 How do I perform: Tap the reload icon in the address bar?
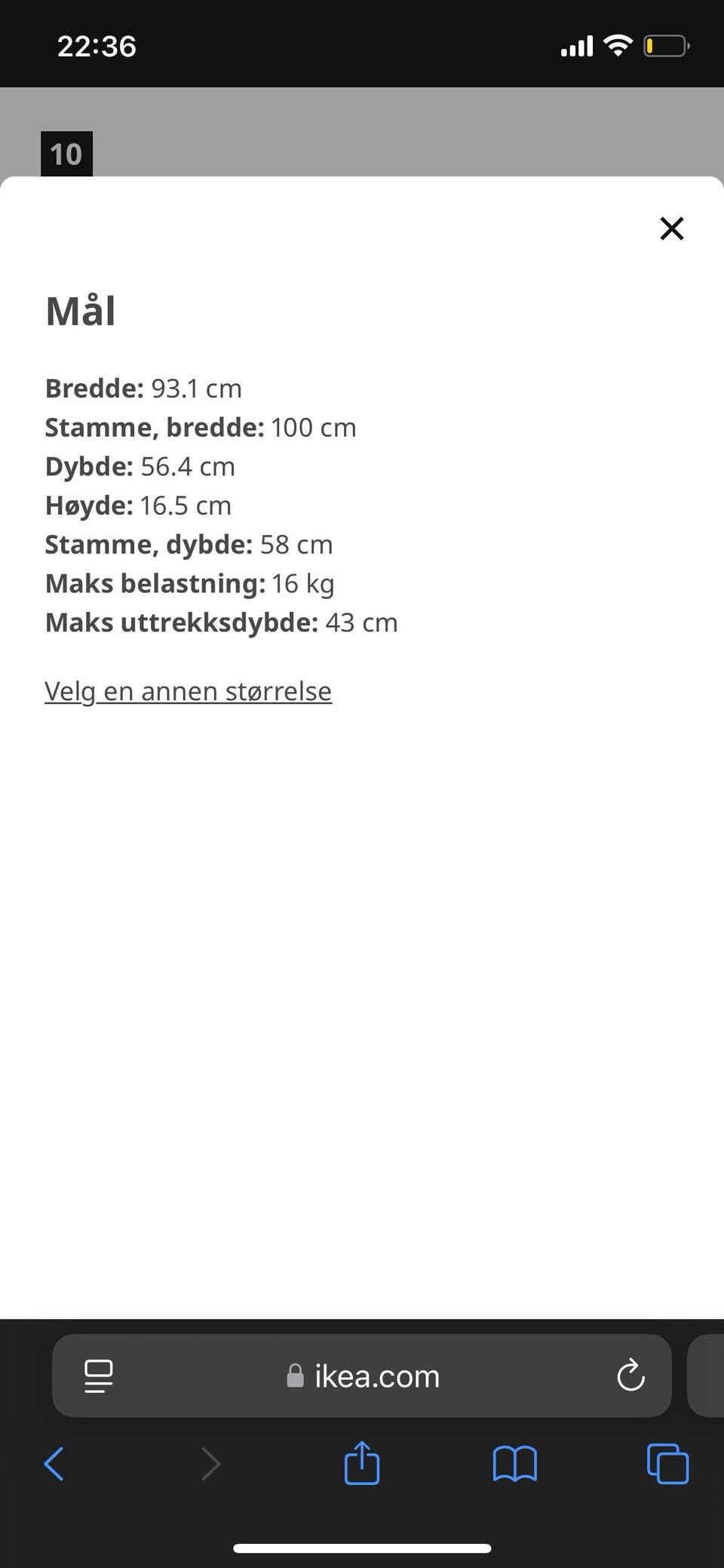pyautogui.click(x=631, y=1376)
